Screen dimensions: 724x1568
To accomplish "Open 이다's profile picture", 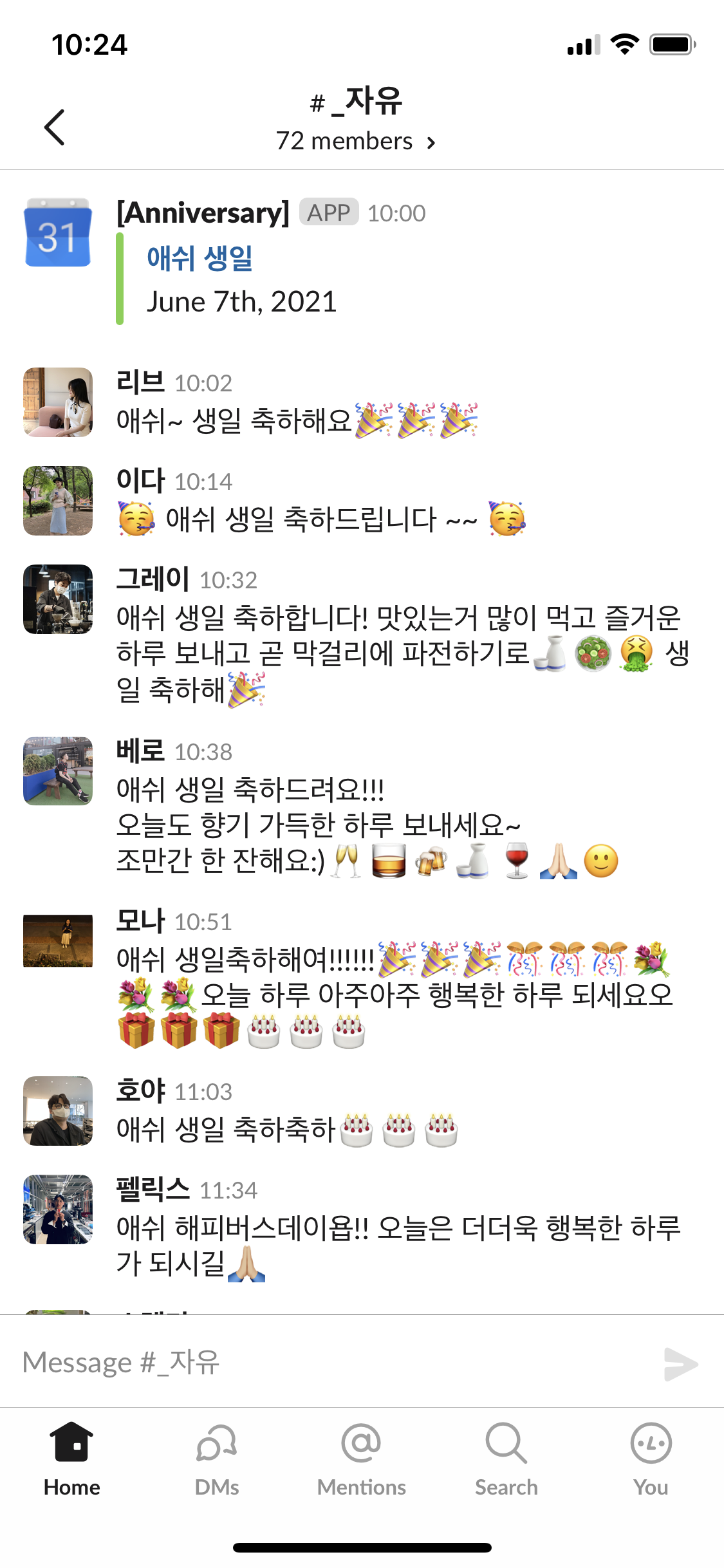I will click(58, 501).
